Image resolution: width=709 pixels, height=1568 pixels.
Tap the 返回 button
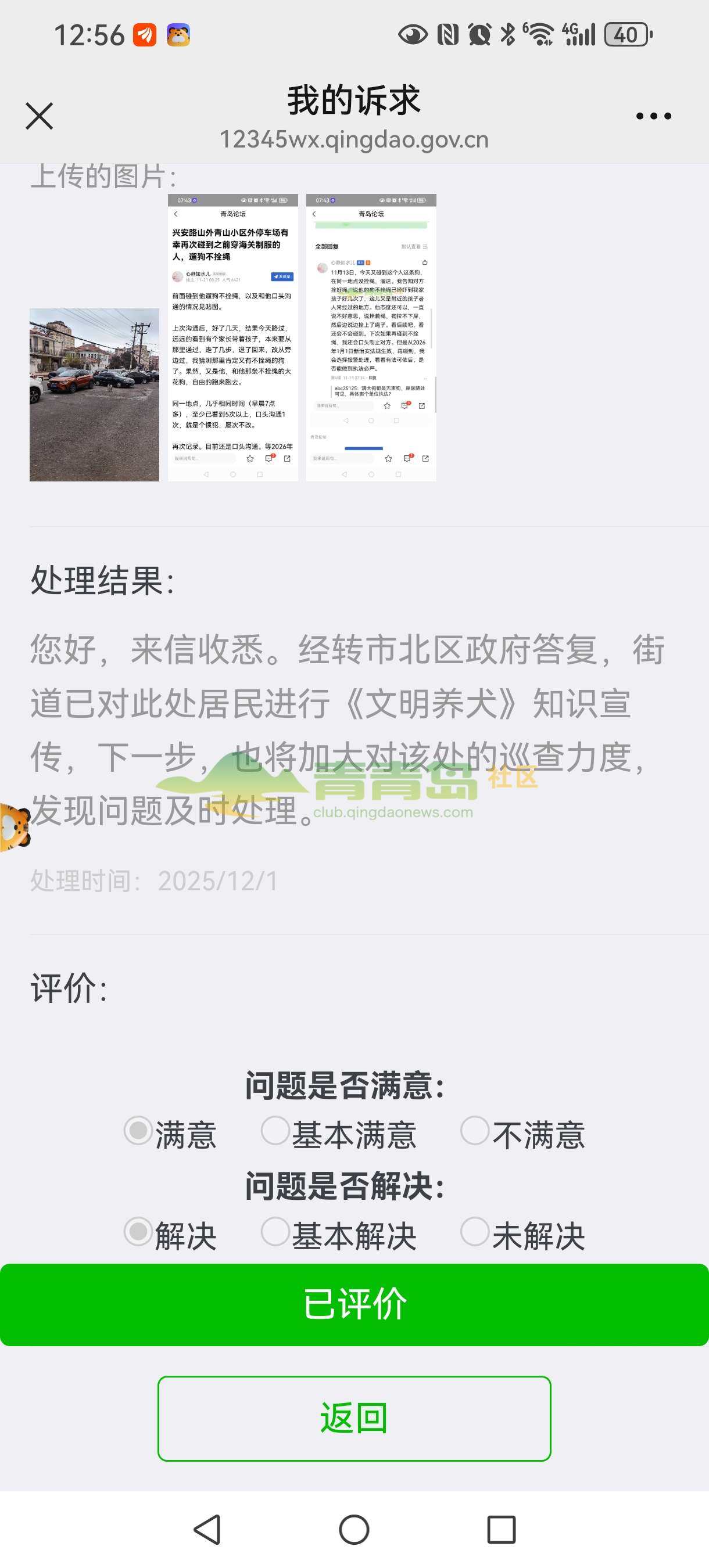click(354, 1418)
